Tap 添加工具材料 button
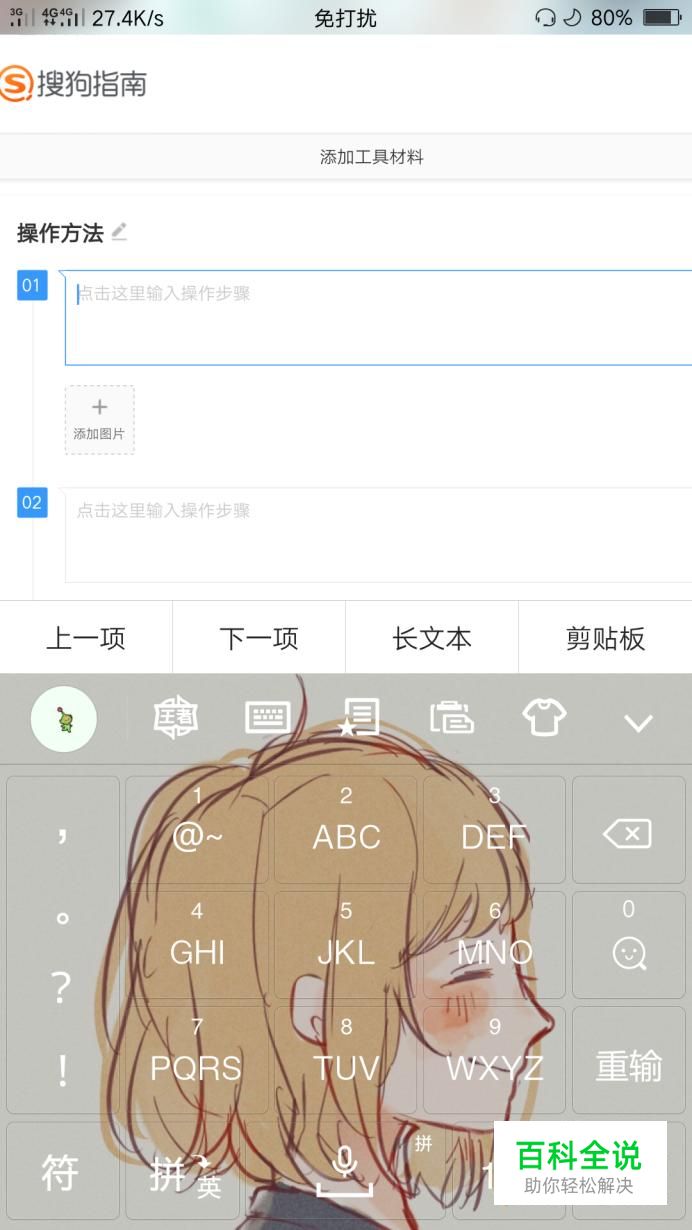The width and height of the screenshot is (692, 1230). pos(371,157)
